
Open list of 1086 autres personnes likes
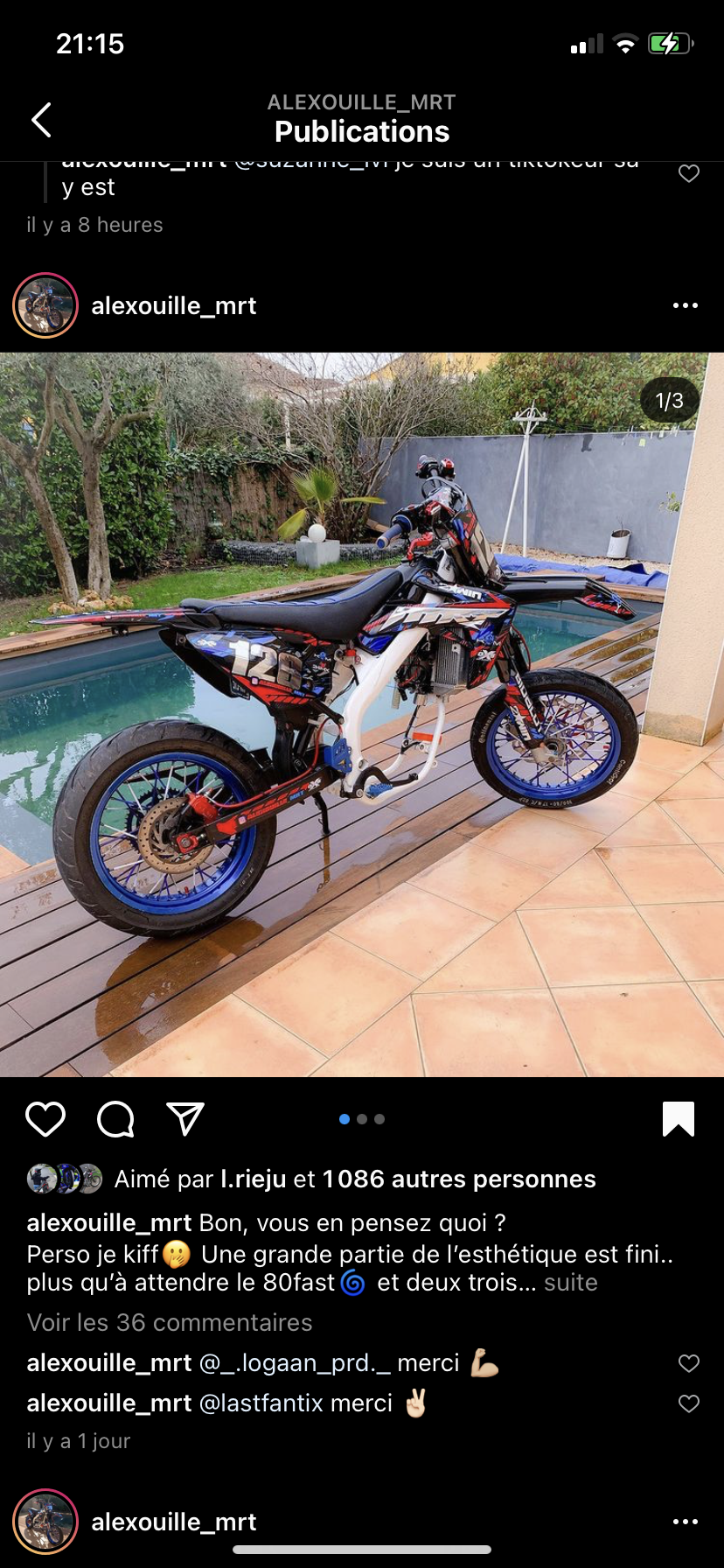click(458, 1179)
